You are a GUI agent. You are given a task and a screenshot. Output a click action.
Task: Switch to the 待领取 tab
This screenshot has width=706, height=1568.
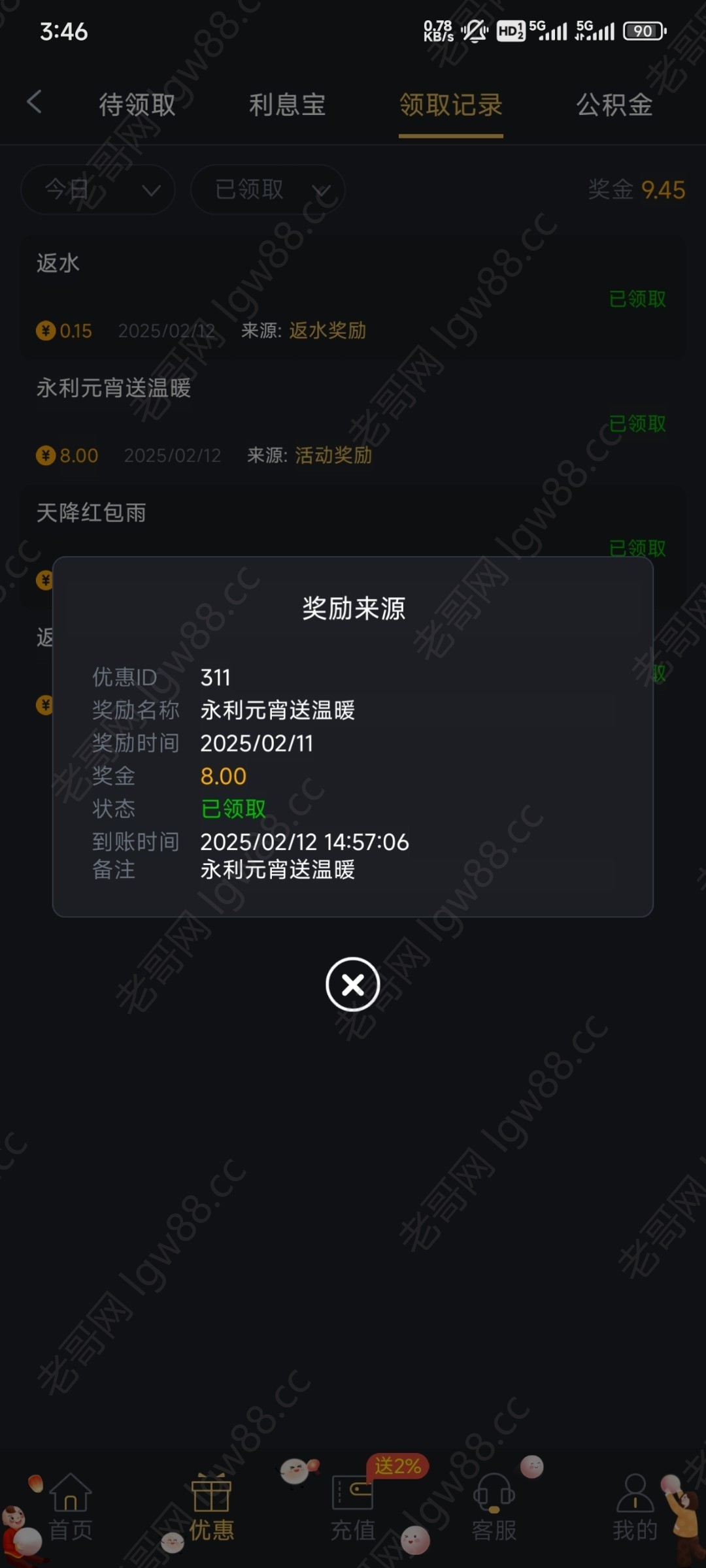click(x=137, y=105)
